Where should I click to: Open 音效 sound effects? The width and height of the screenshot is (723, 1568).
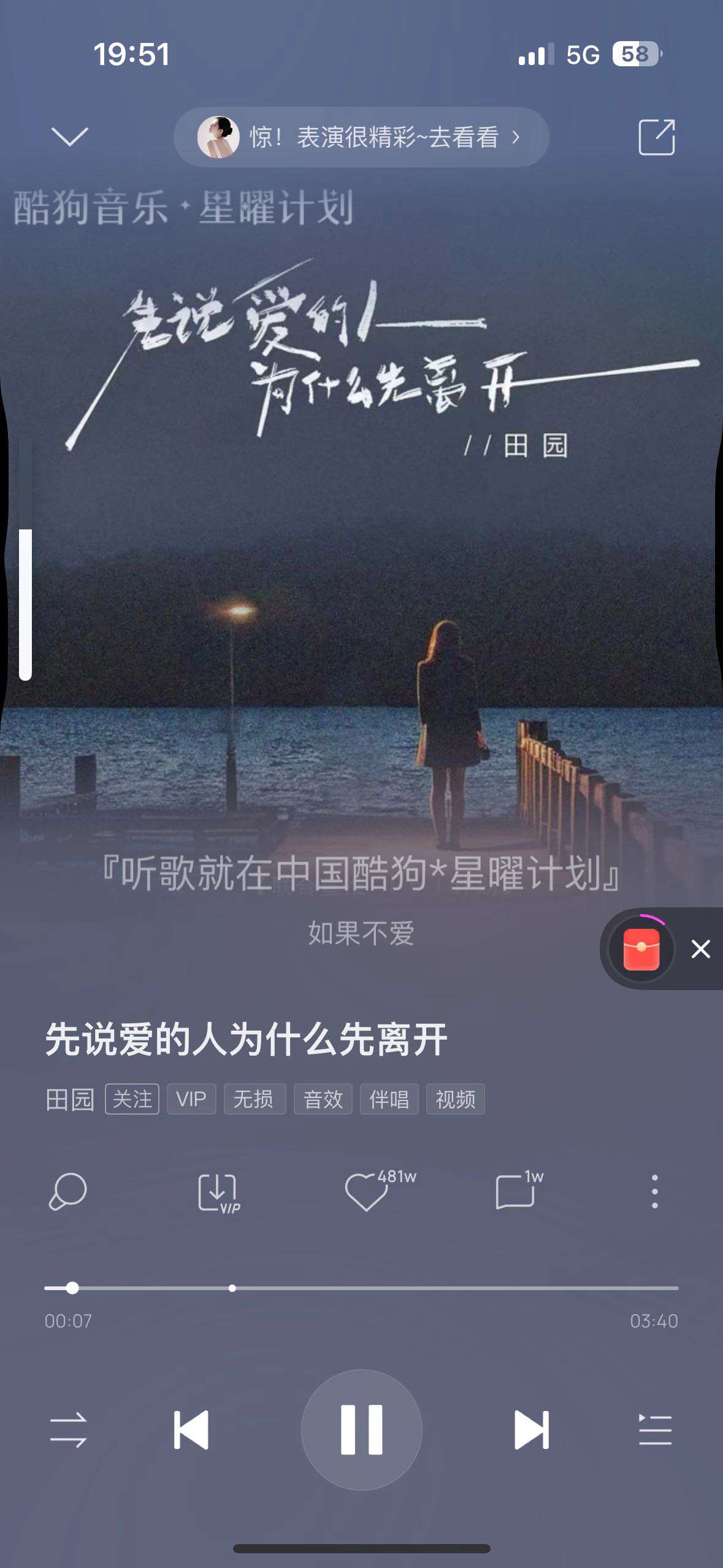(x=323, y=1099)
